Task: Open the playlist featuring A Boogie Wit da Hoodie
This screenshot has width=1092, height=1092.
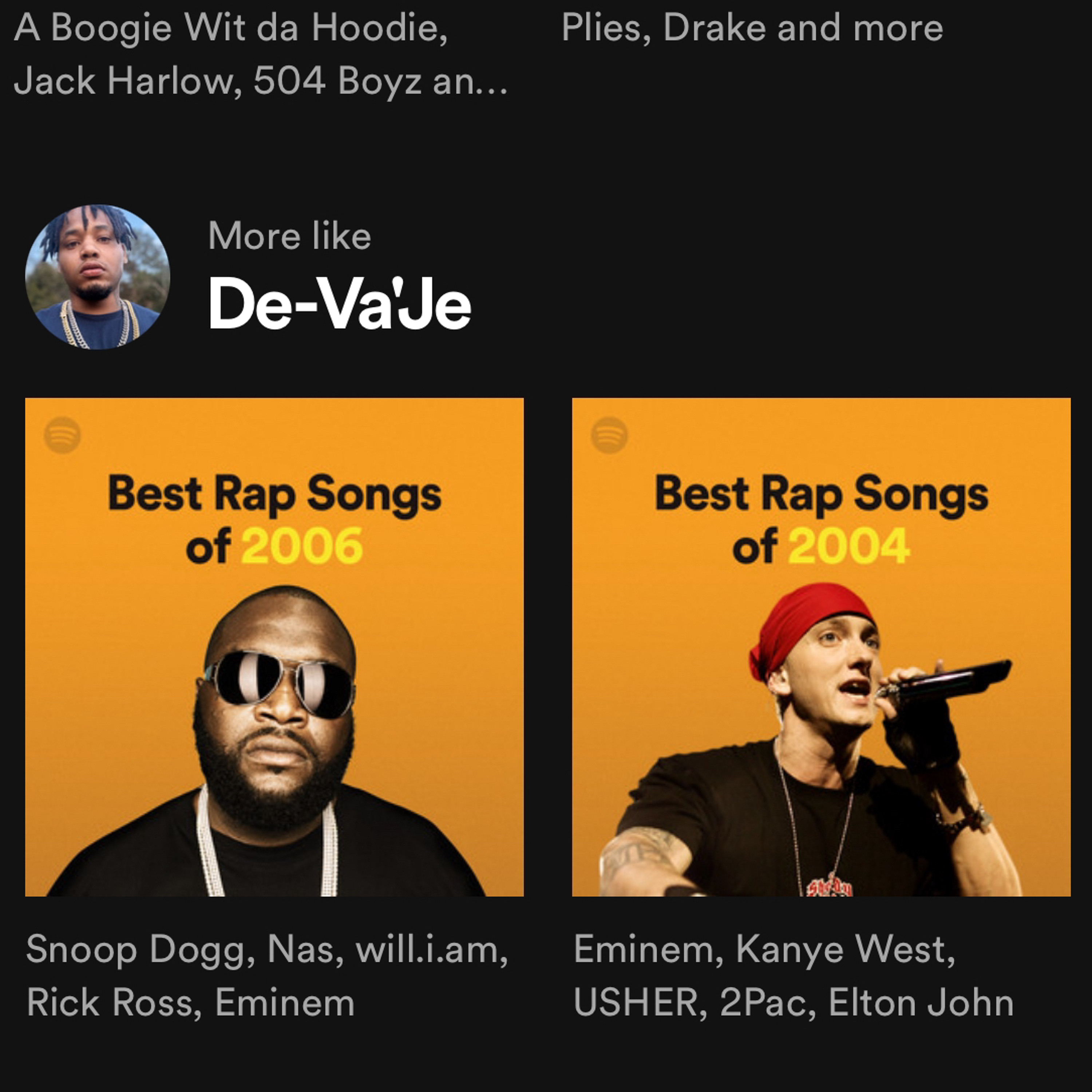Action: pos(260,54)
